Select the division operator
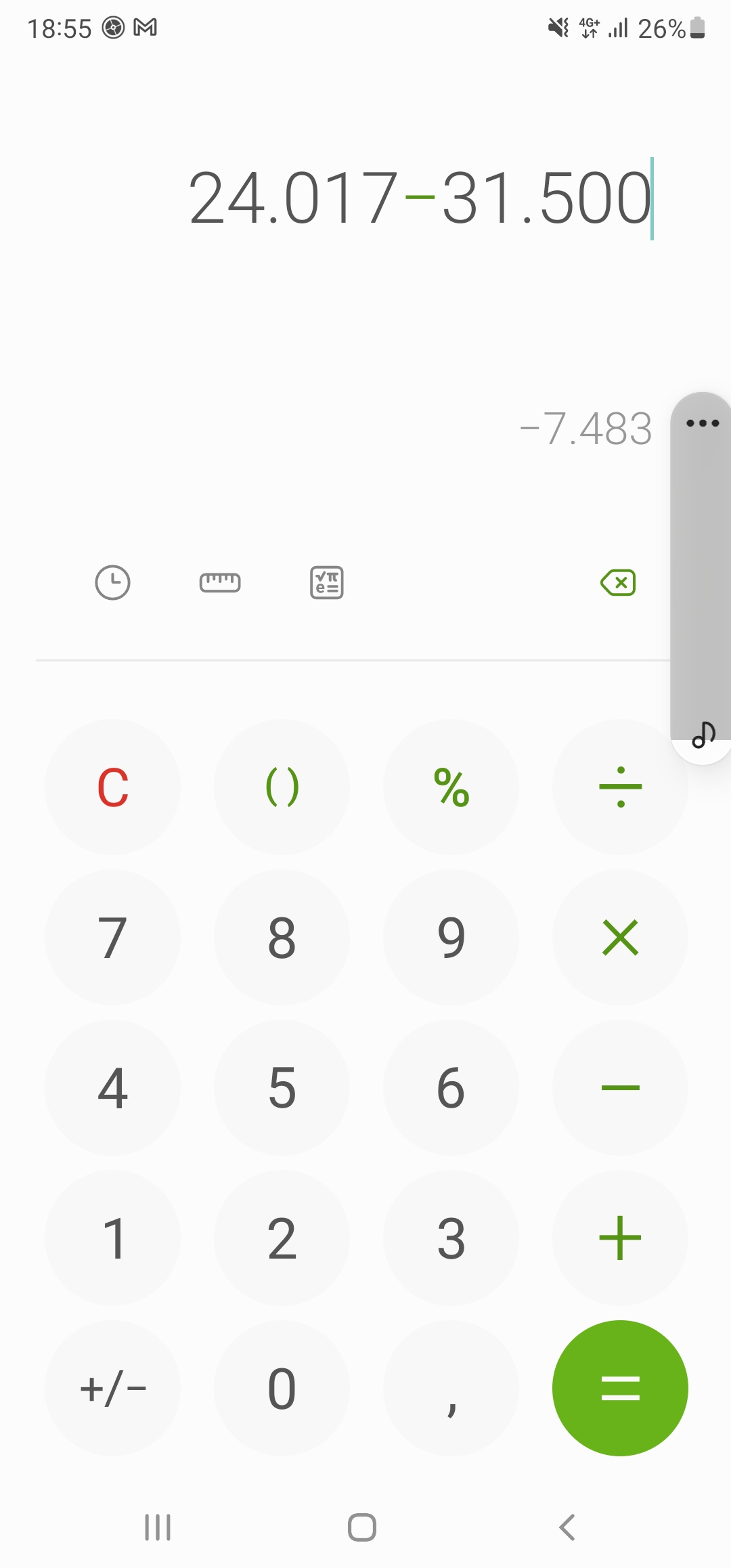The height and width of the screenshot is (1568, 731). click(620, 787)
